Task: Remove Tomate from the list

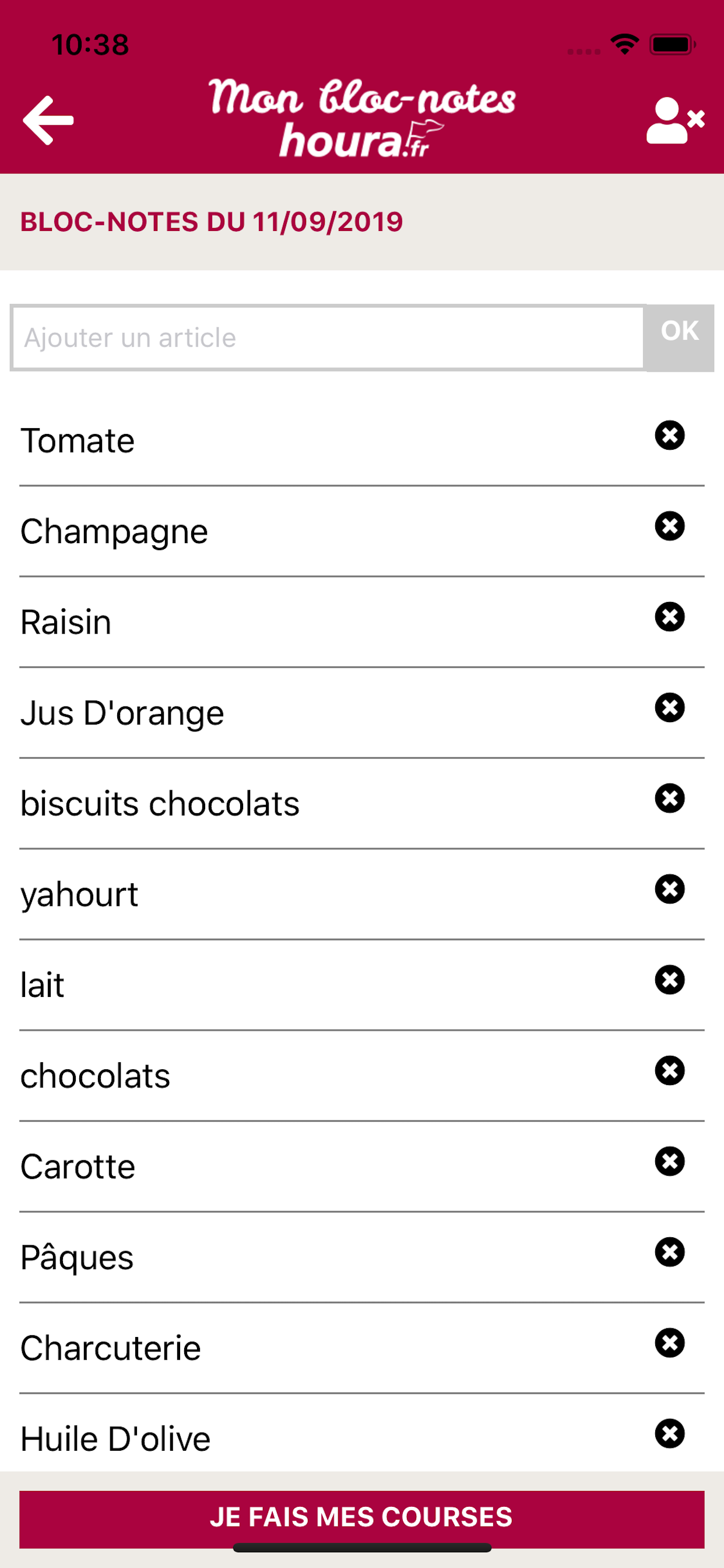Action: pos(669,436)
